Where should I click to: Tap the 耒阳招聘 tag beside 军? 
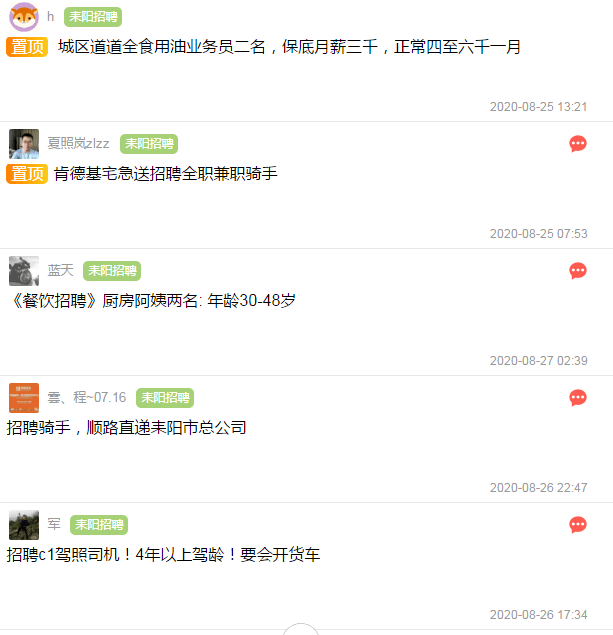(x=99, y=525)
